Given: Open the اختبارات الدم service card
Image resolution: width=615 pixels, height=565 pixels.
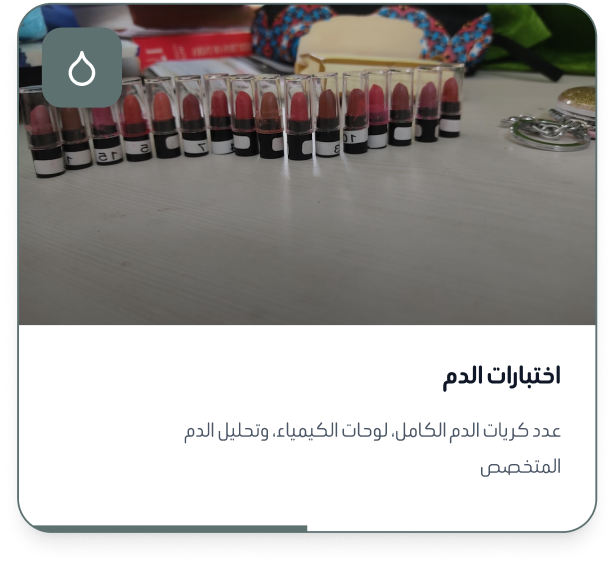Looking at the screenshot, I should 501,377.
